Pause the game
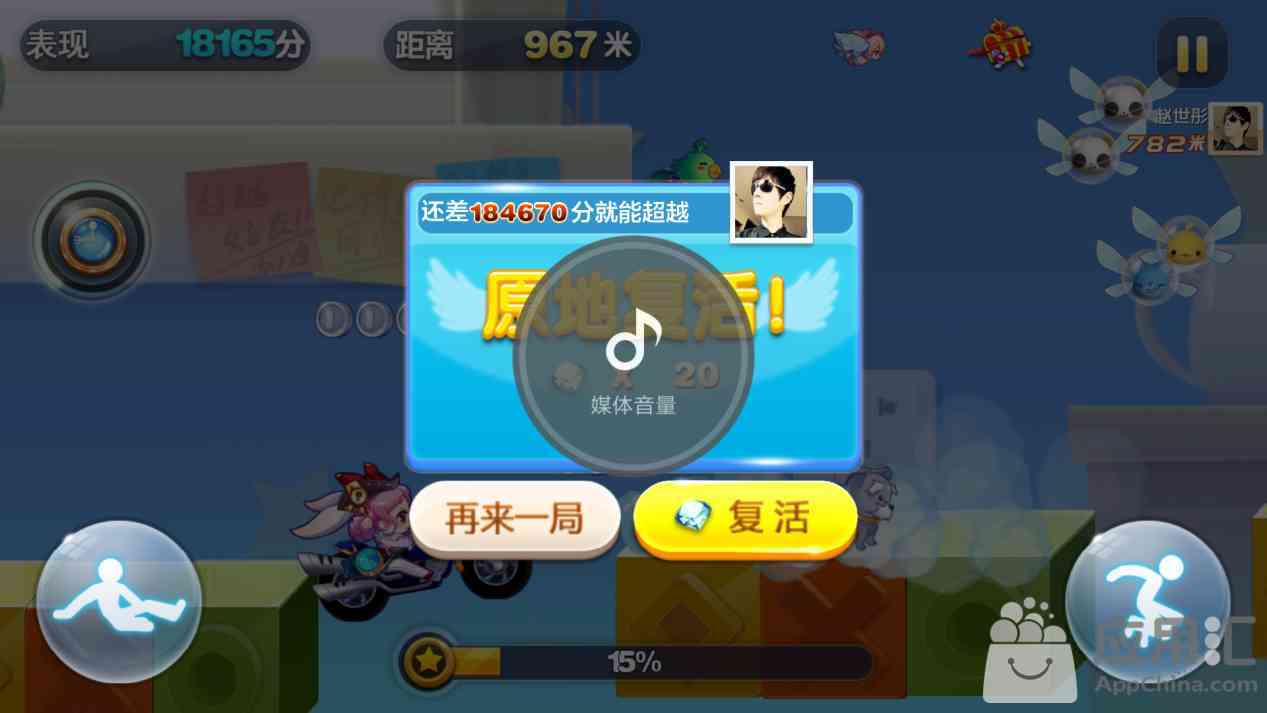The width and height of the screenshot is (1267, 713). pyautogui.click(x=1191, y=54)
